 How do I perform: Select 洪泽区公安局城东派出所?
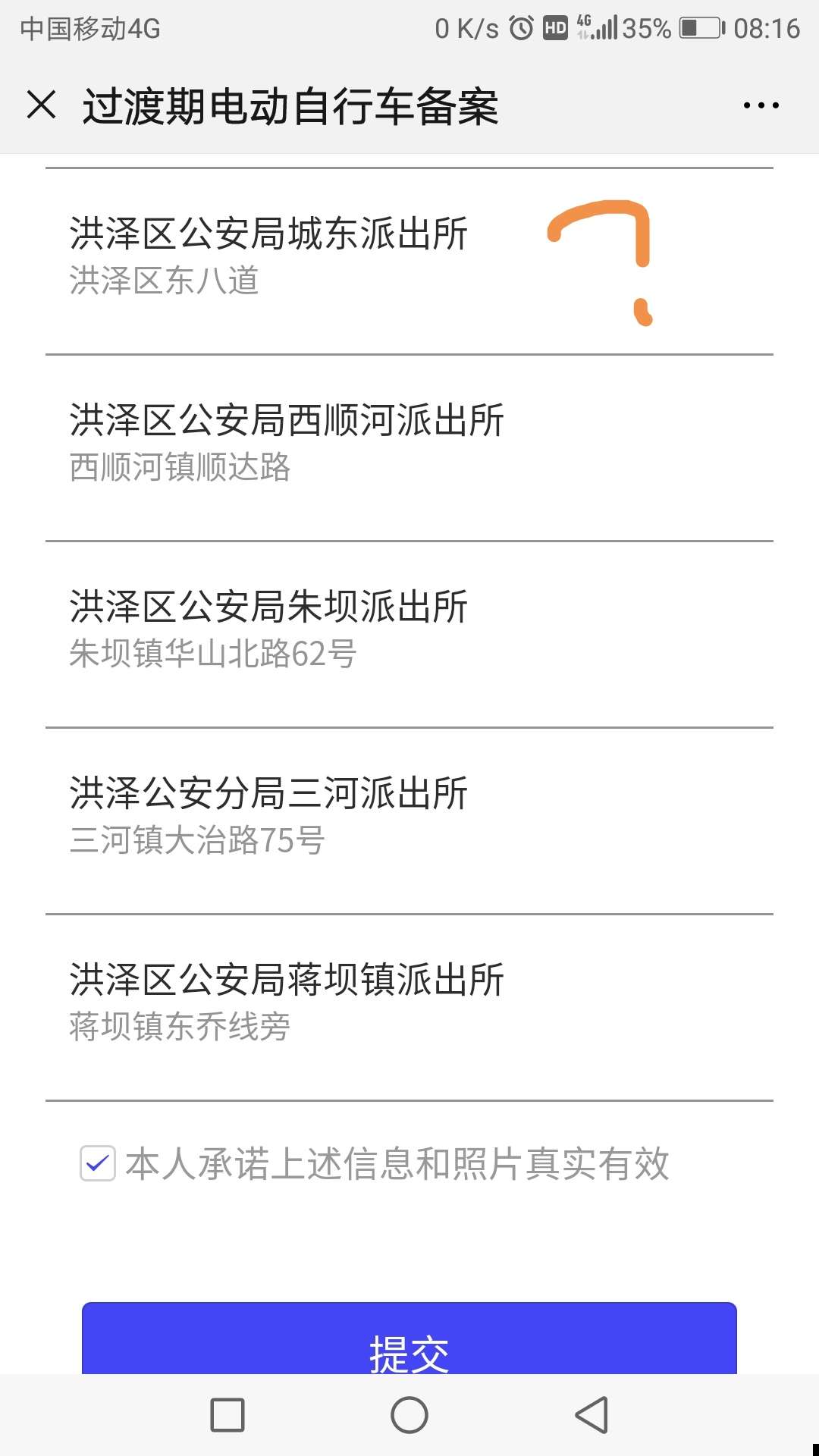tap(409, 261)
